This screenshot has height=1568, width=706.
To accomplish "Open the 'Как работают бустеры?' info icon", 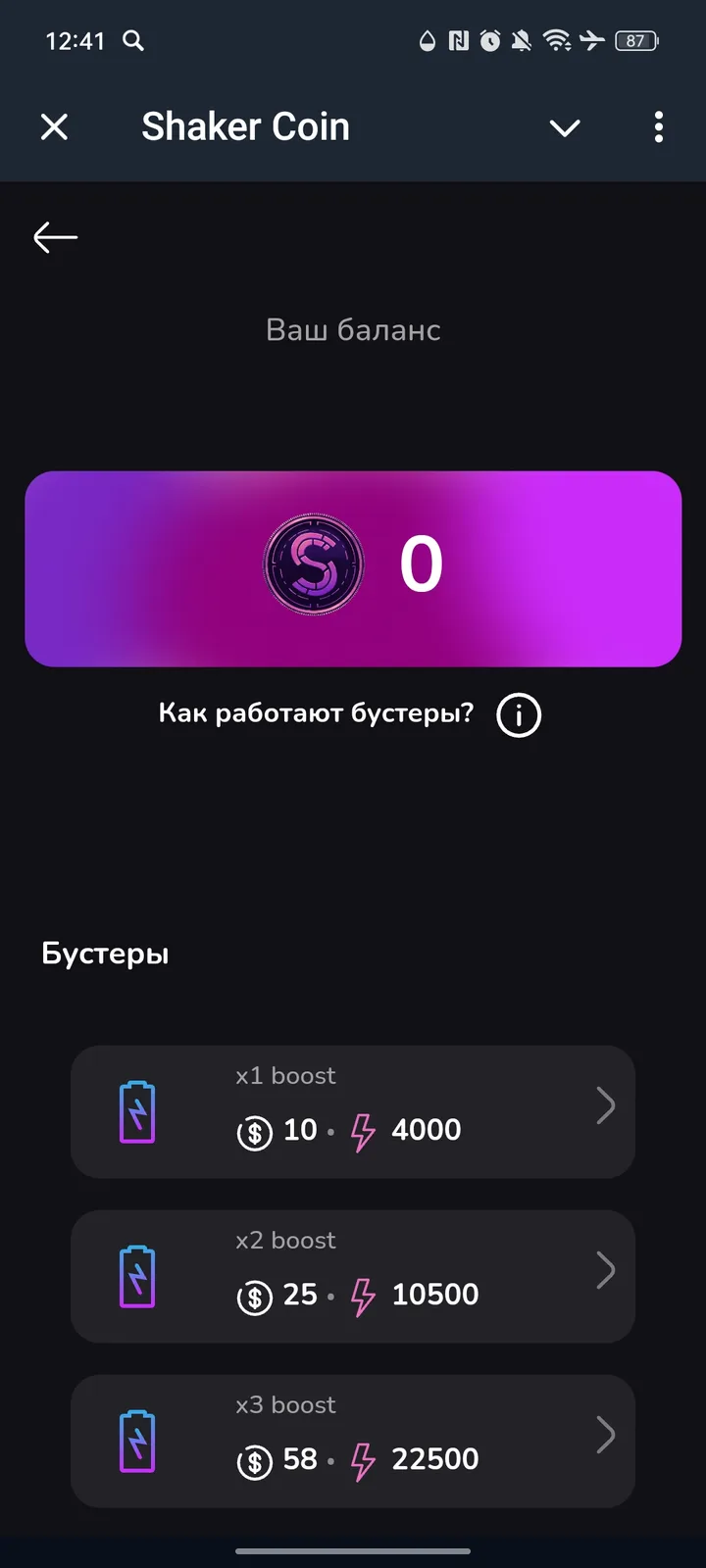I will pos(518,714).
